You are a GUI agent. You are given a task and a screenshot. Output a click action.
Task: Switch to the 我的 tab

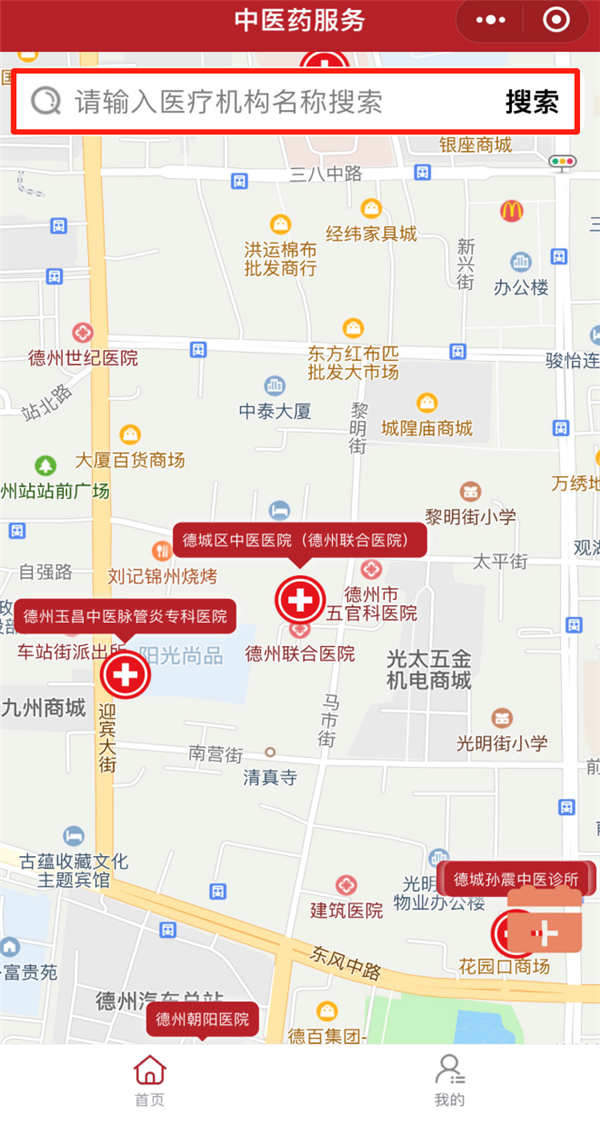[x=450, y=1081]
